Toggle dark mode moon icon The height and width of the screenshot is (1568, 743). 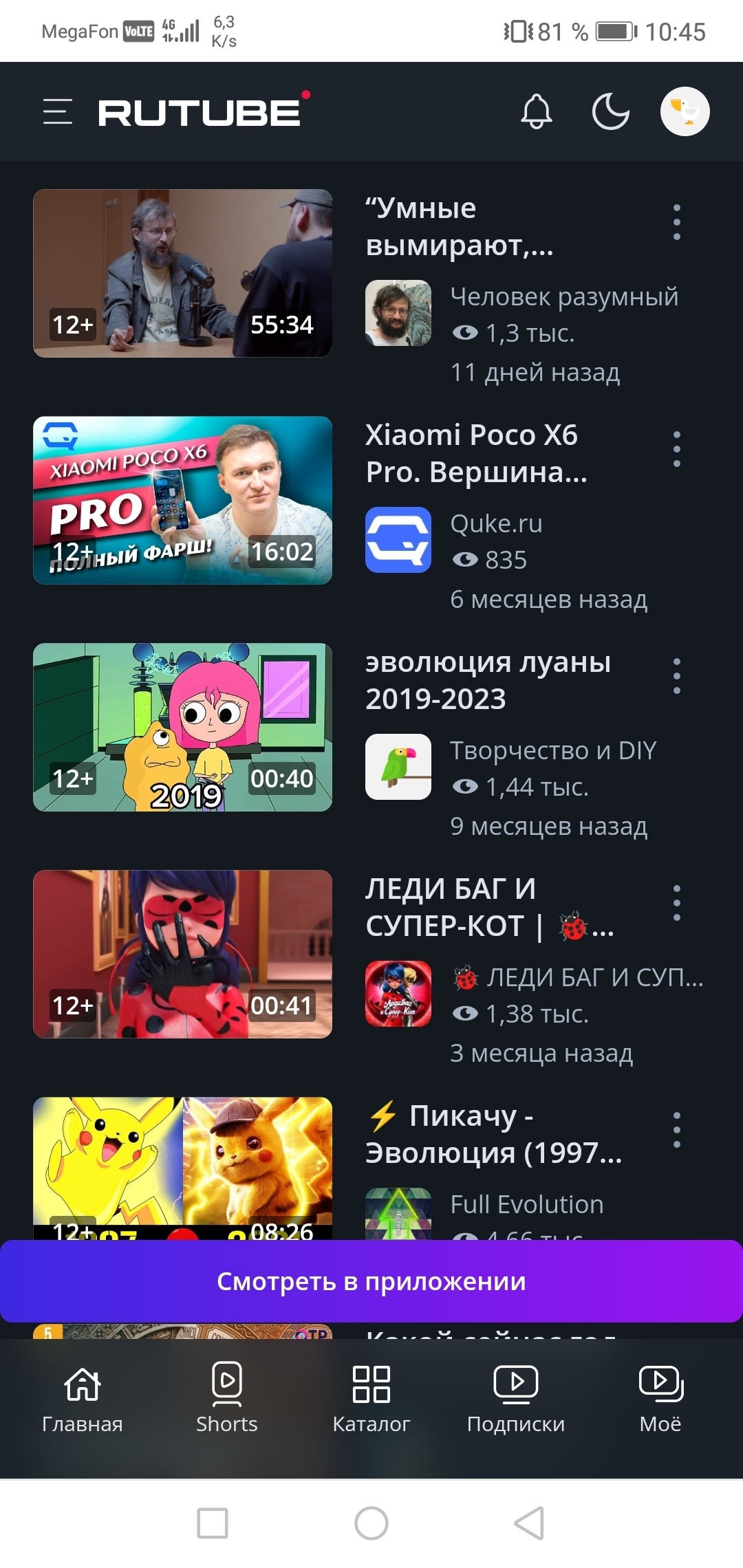click(611, 111)
